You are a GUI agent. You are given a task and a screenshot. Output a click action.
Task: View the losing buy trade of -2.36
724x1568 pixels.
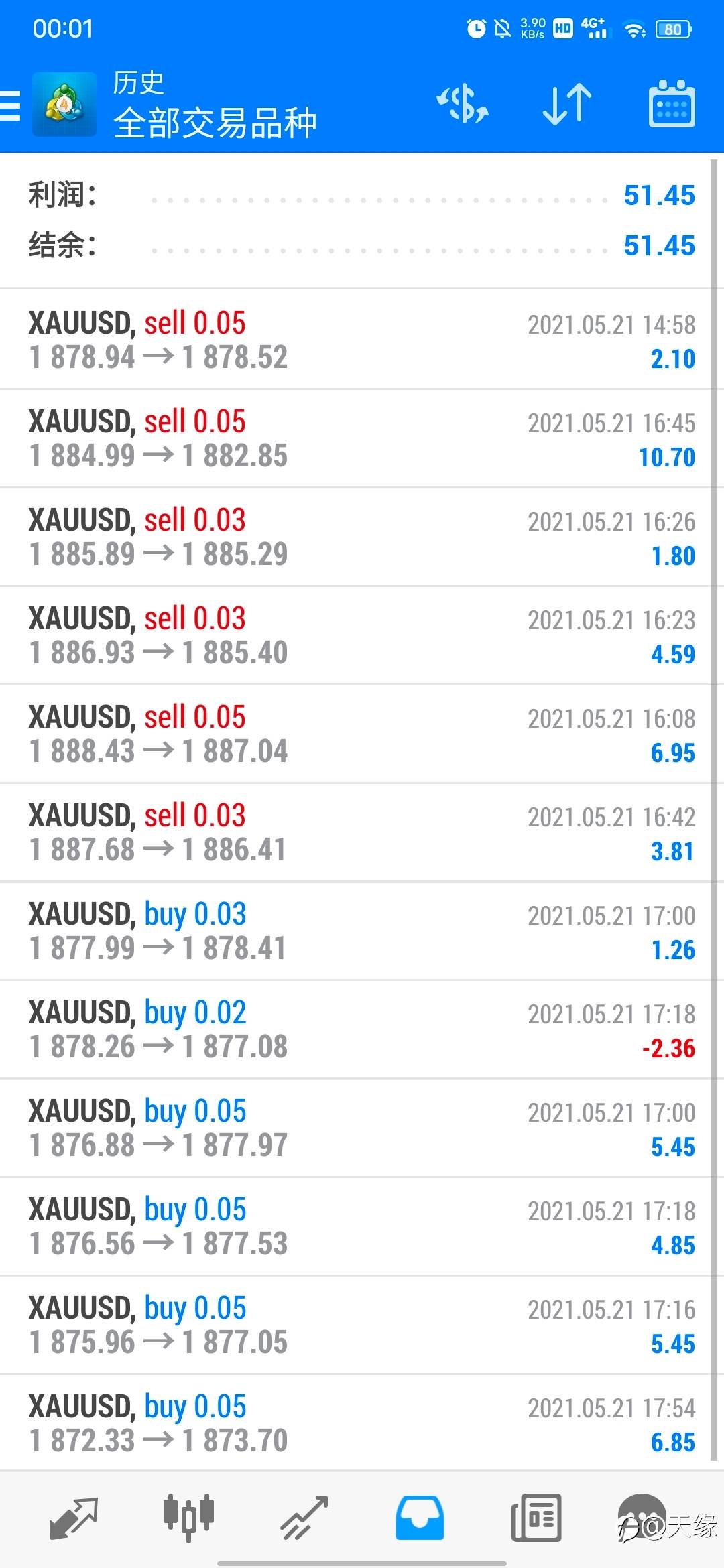(362, 1029)
